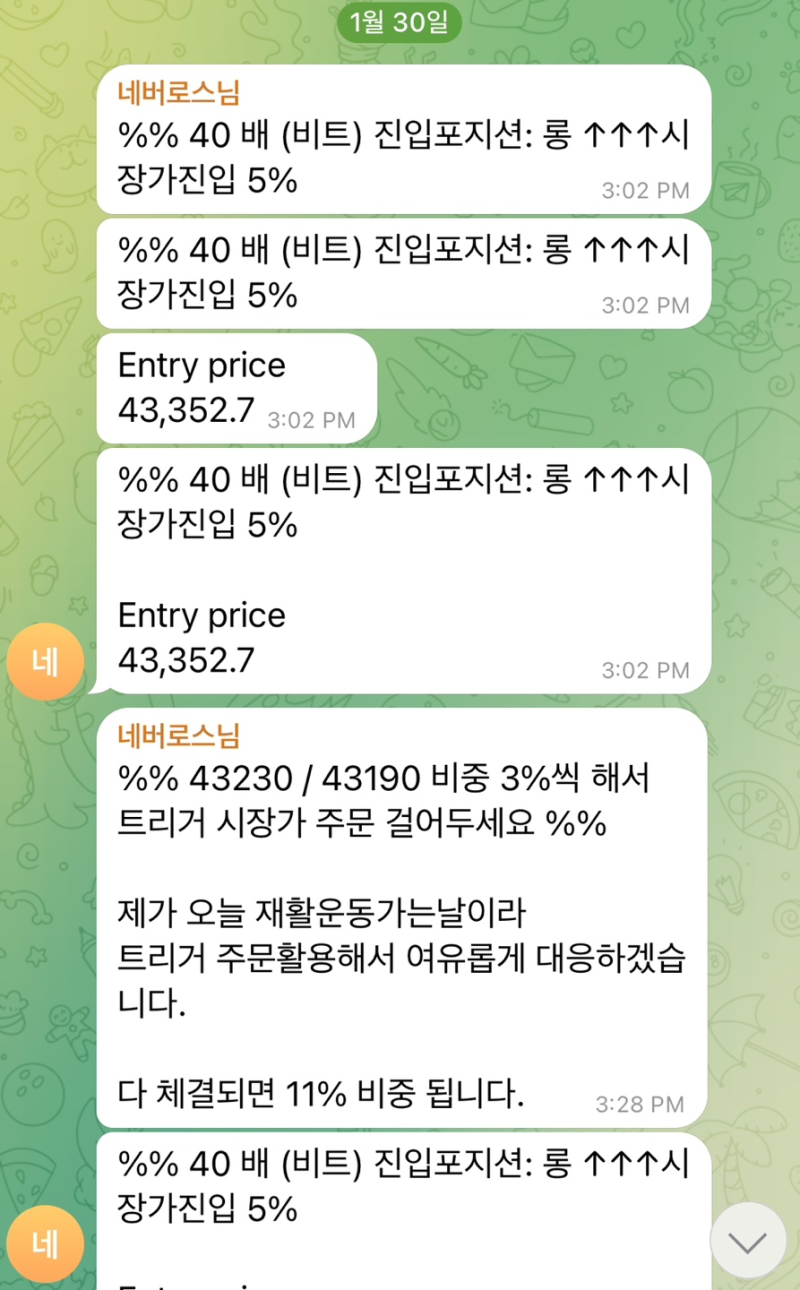Screen dimensions: 800x1290
Task: Select the first 40배 진입포지션 message bubble
Action: point(400,140)
